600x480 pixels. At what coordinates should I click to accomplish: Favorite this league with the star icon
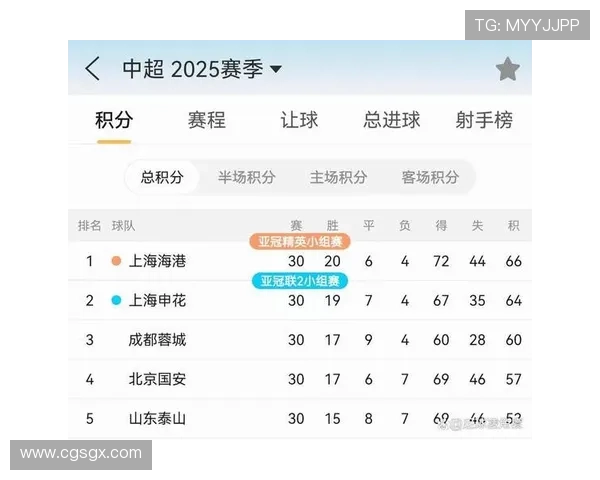coord(508,69)
